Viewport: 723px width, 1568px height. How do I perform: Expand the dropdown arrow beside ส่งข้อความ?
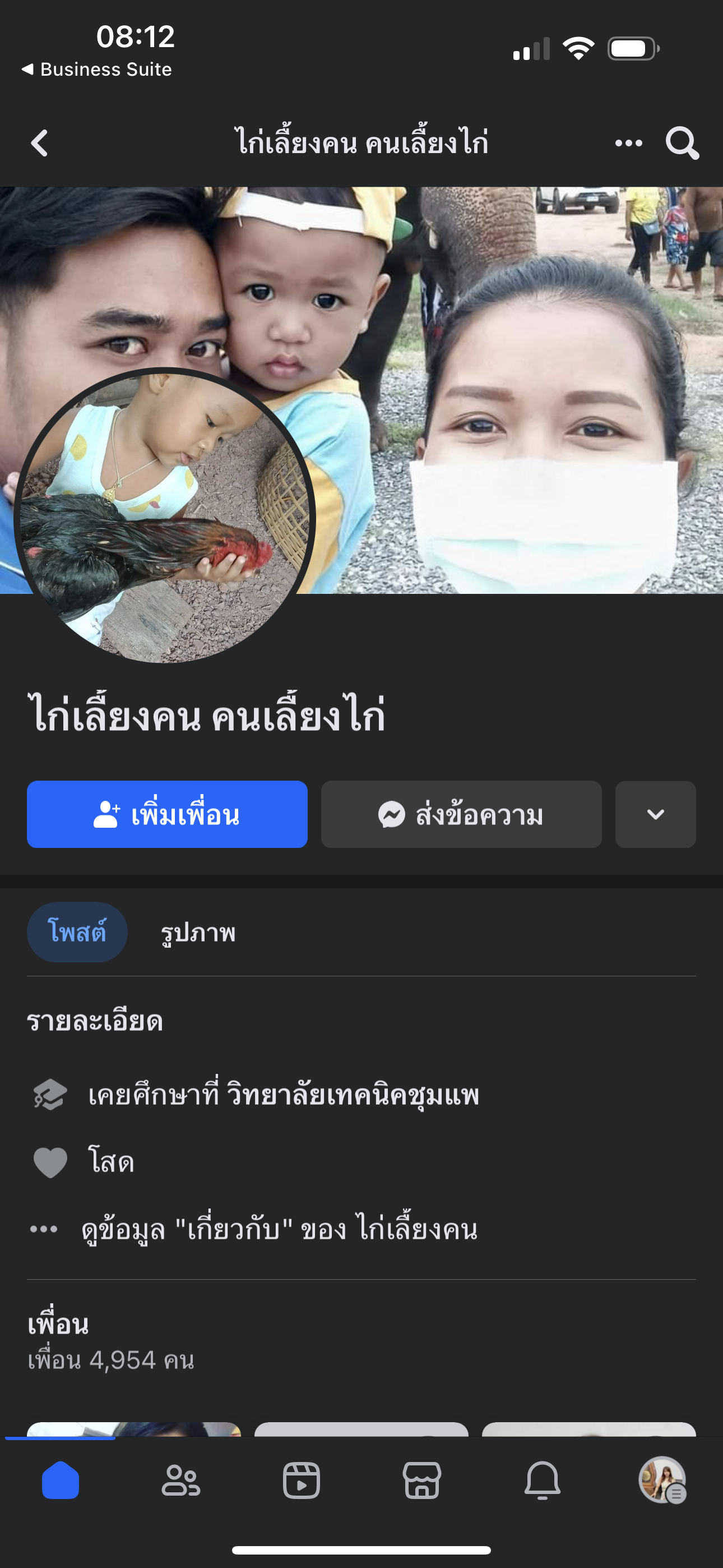[655, 814]
